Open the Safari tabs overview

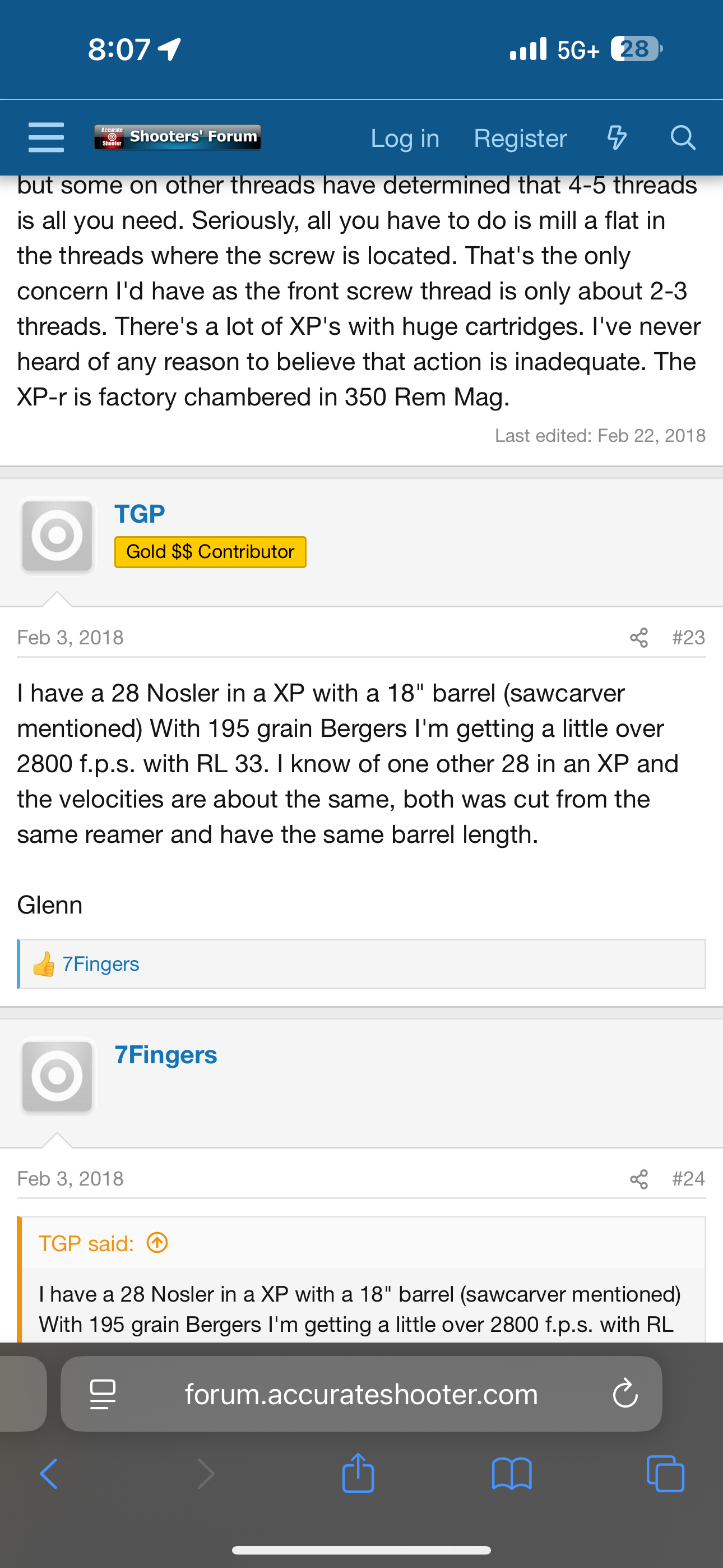coord(665,1474)
